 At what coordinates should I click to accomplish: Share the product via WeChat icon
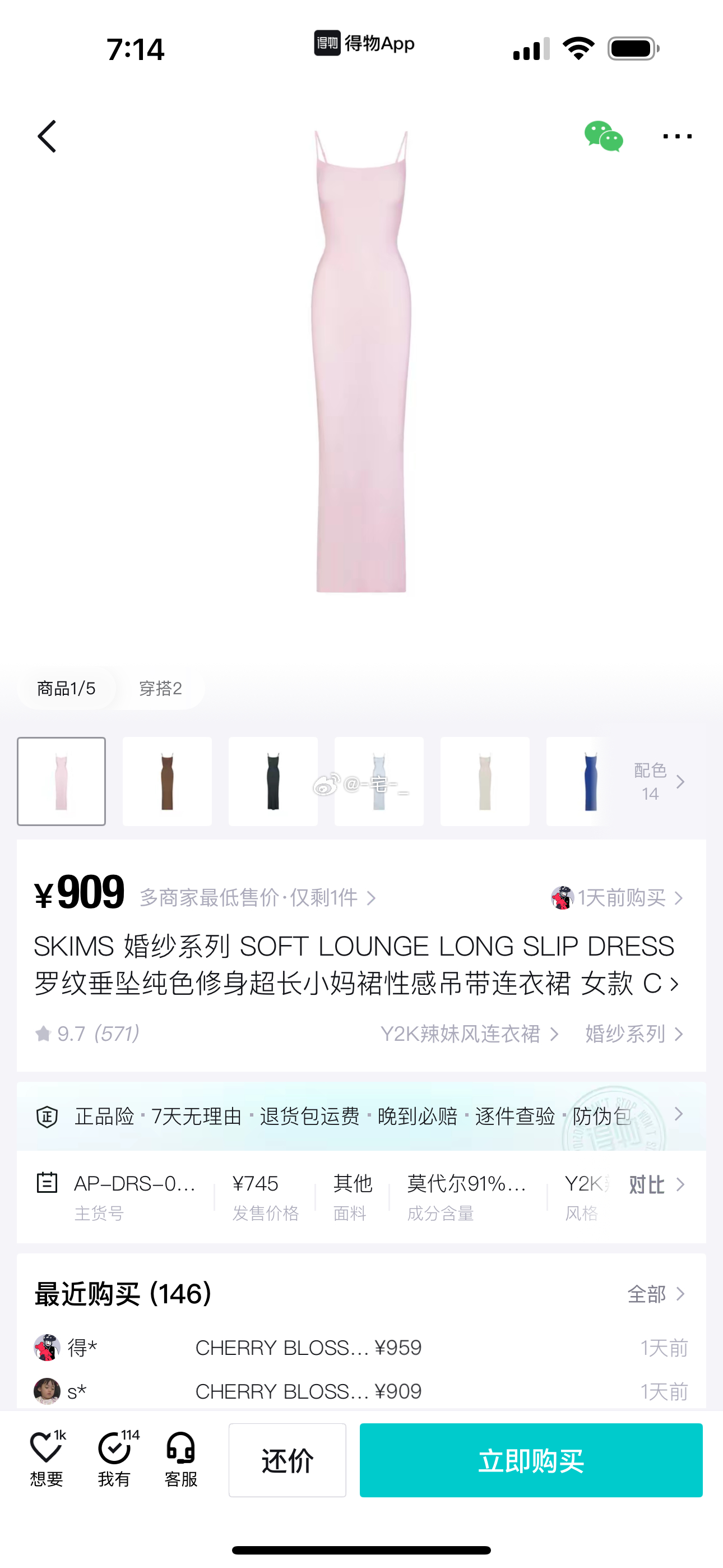603,136
